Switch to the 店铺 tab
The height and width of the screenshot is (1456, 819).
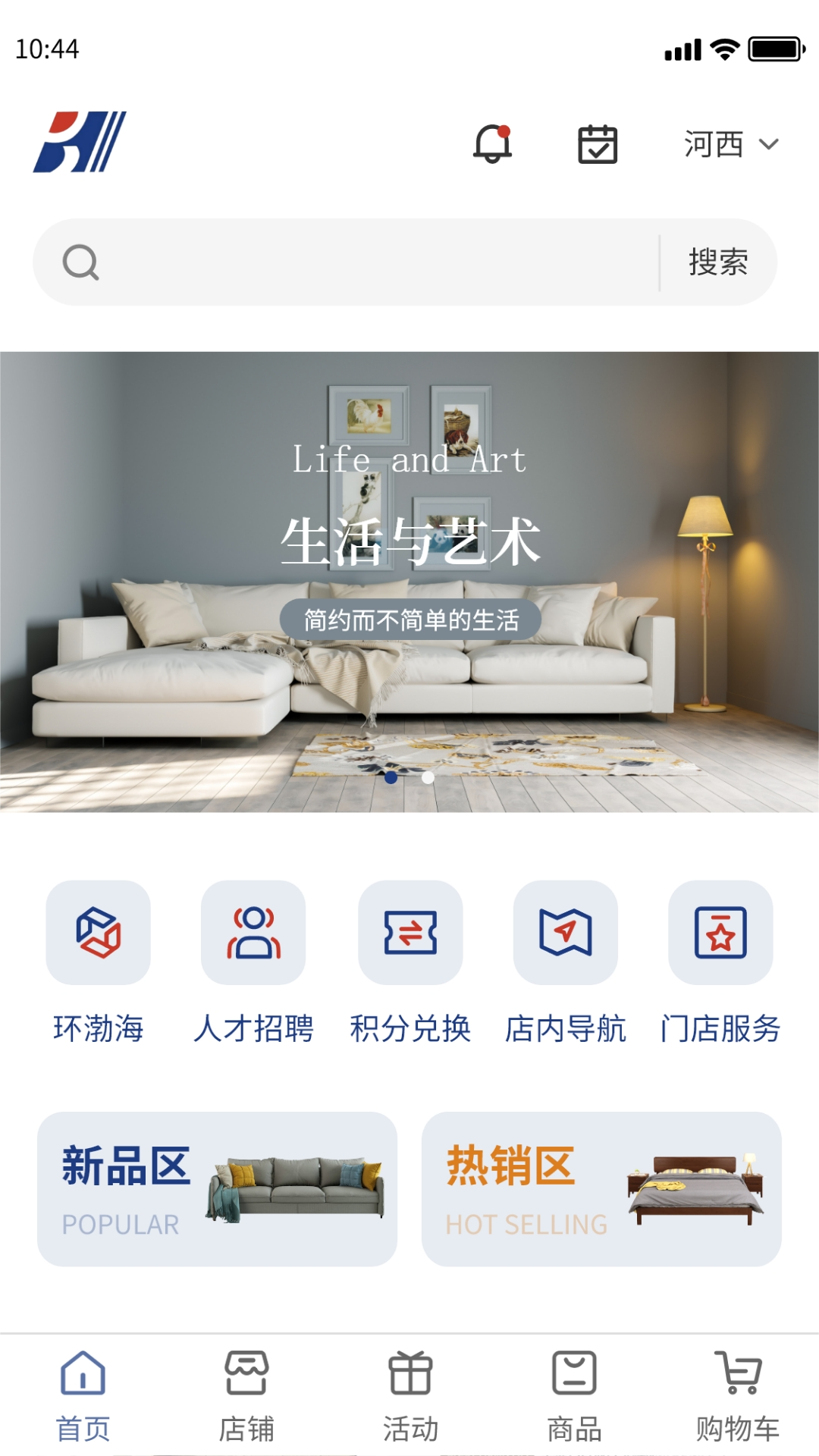click(x=246, y=1395)
